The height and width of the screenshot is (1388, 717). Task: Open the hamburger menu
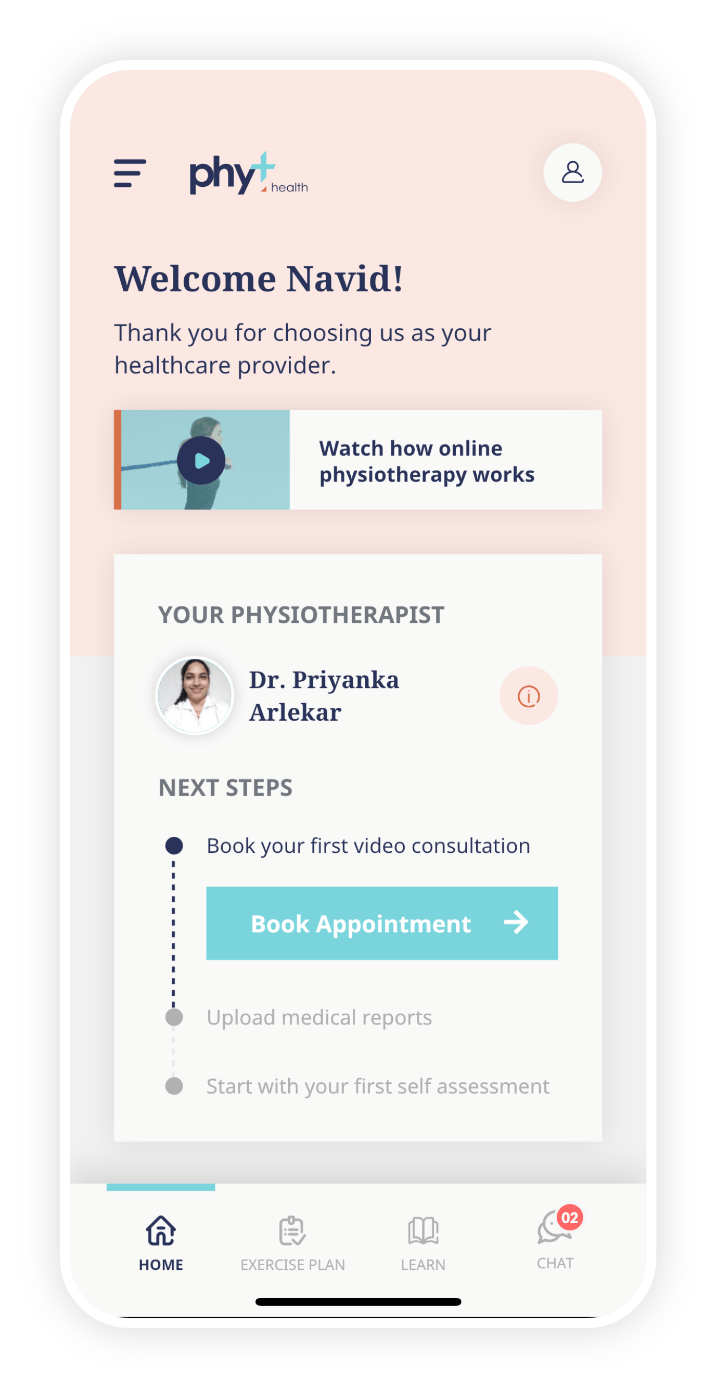pyautogui.click(x=130, y=174)
